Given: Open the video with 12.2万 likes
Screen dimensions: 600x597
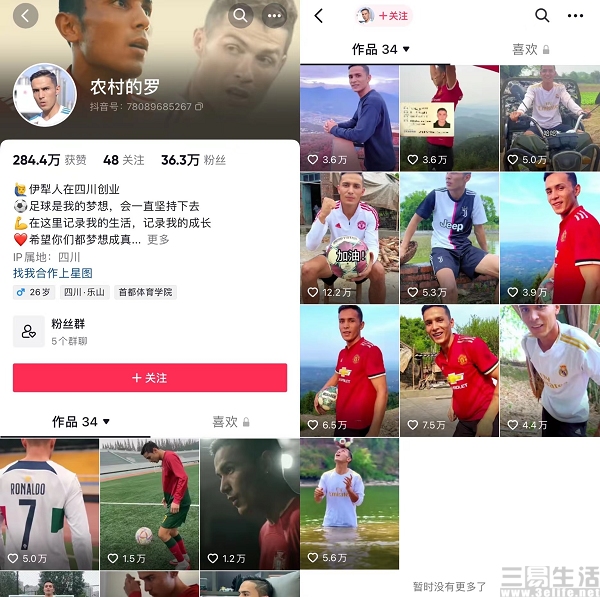Looking at the screenshot, I should pyautogui.click(x=349, y=237).
